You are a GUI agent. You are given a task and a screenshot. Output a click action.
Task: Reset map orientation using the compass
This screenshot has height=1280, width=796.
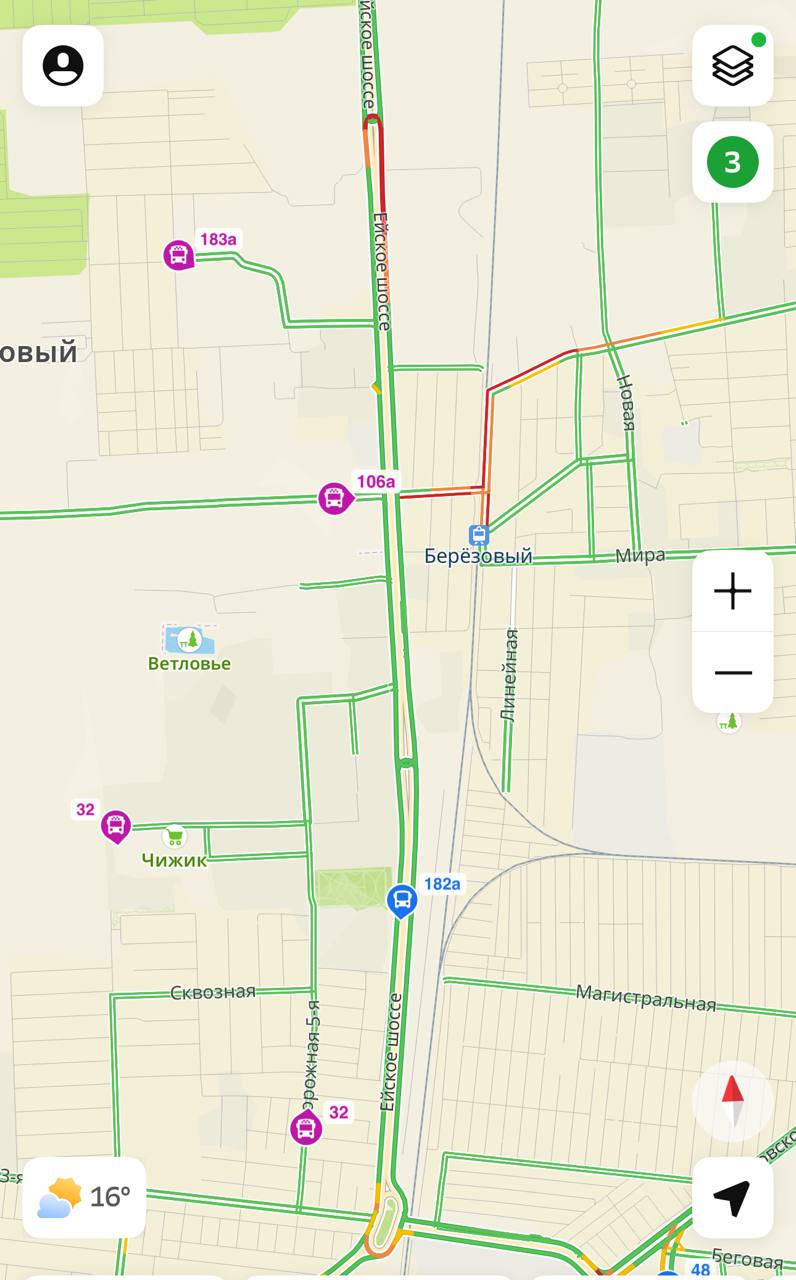pyautogui.click(x=732, y=1100)
